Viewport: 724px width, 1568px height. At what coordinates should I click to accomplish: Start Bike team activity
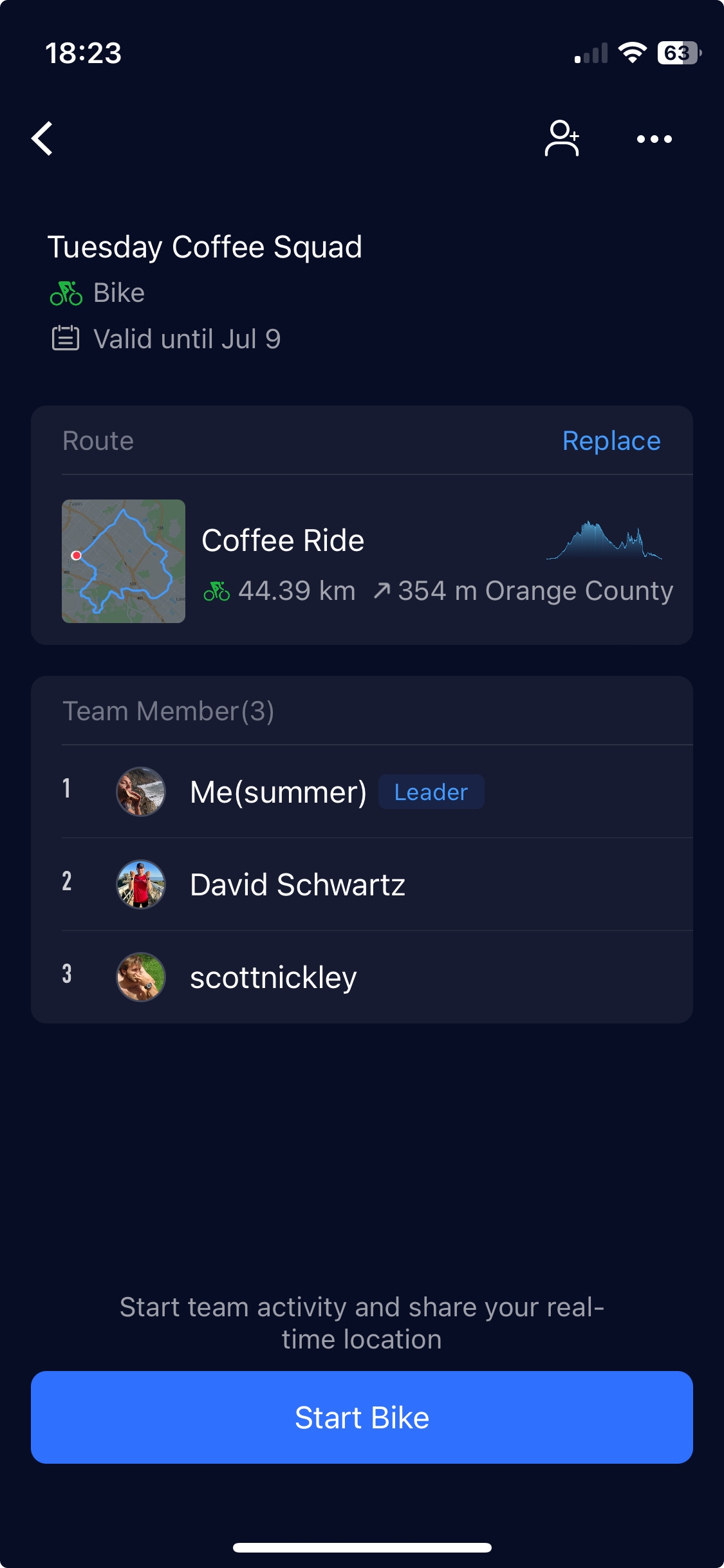tap(362, 1417)
